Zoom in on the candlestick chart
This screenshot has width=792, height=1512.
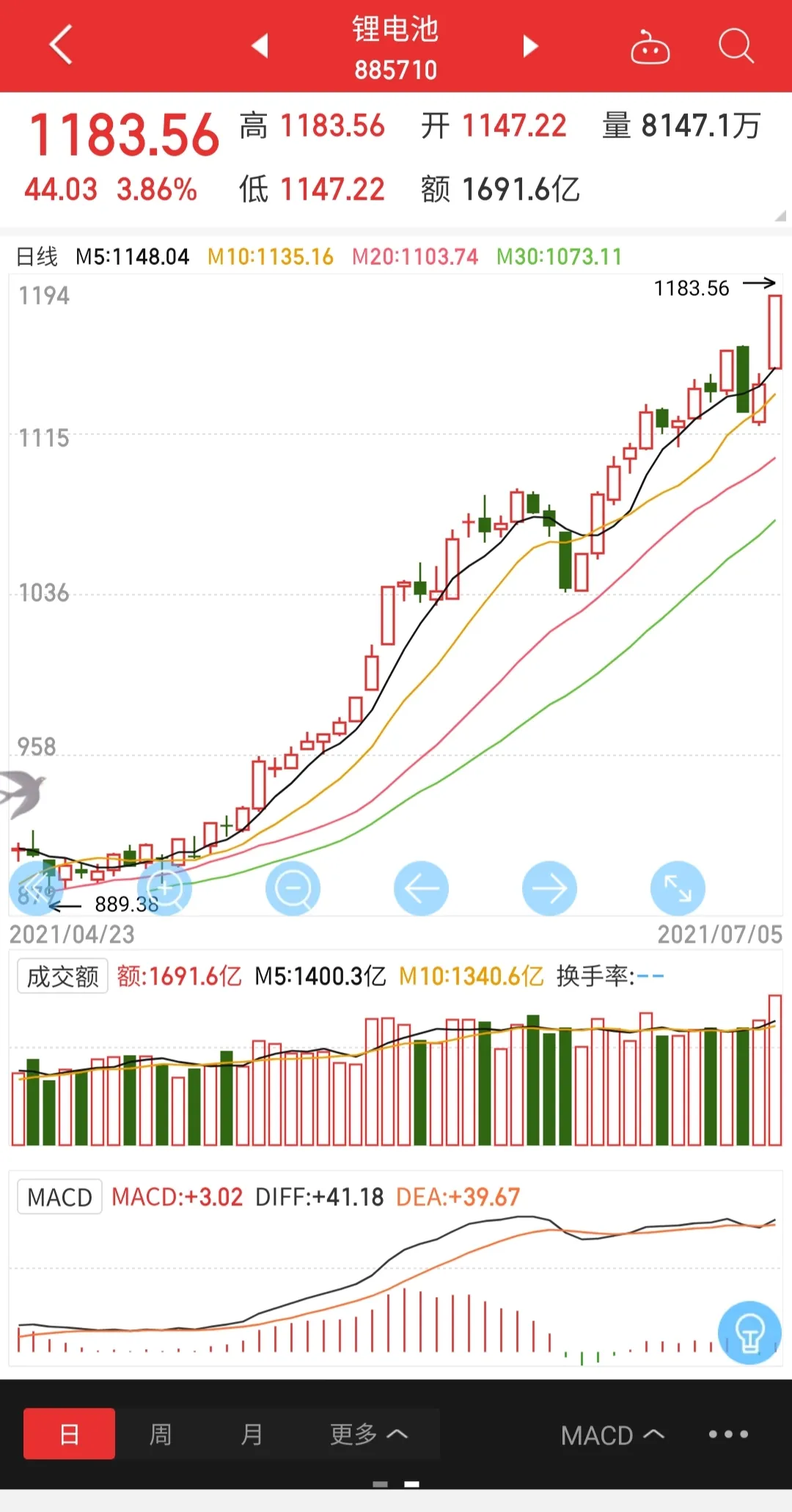[166, 888]
